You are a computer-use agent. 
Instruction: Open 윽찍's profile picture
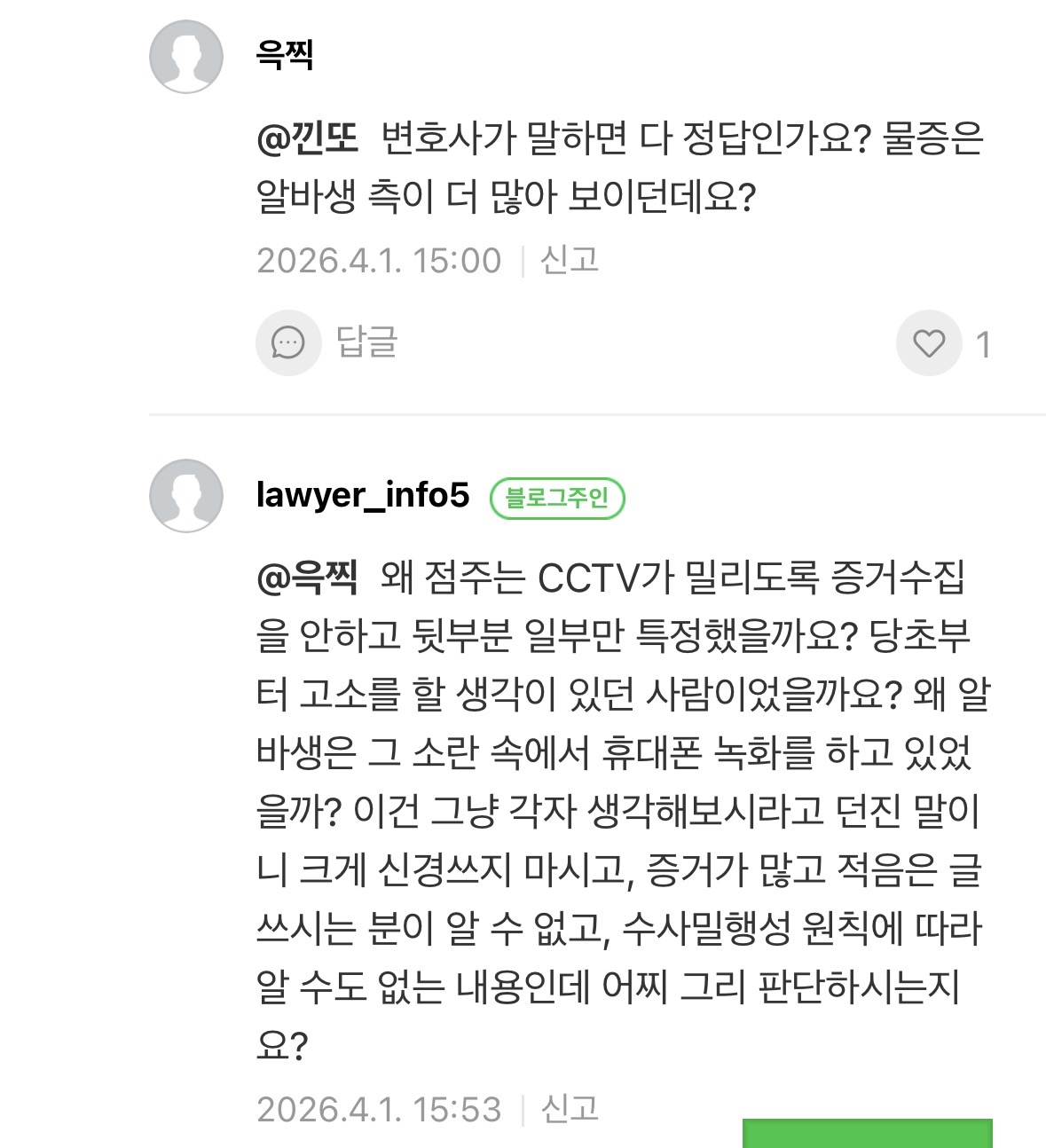(x=185, y=56)
